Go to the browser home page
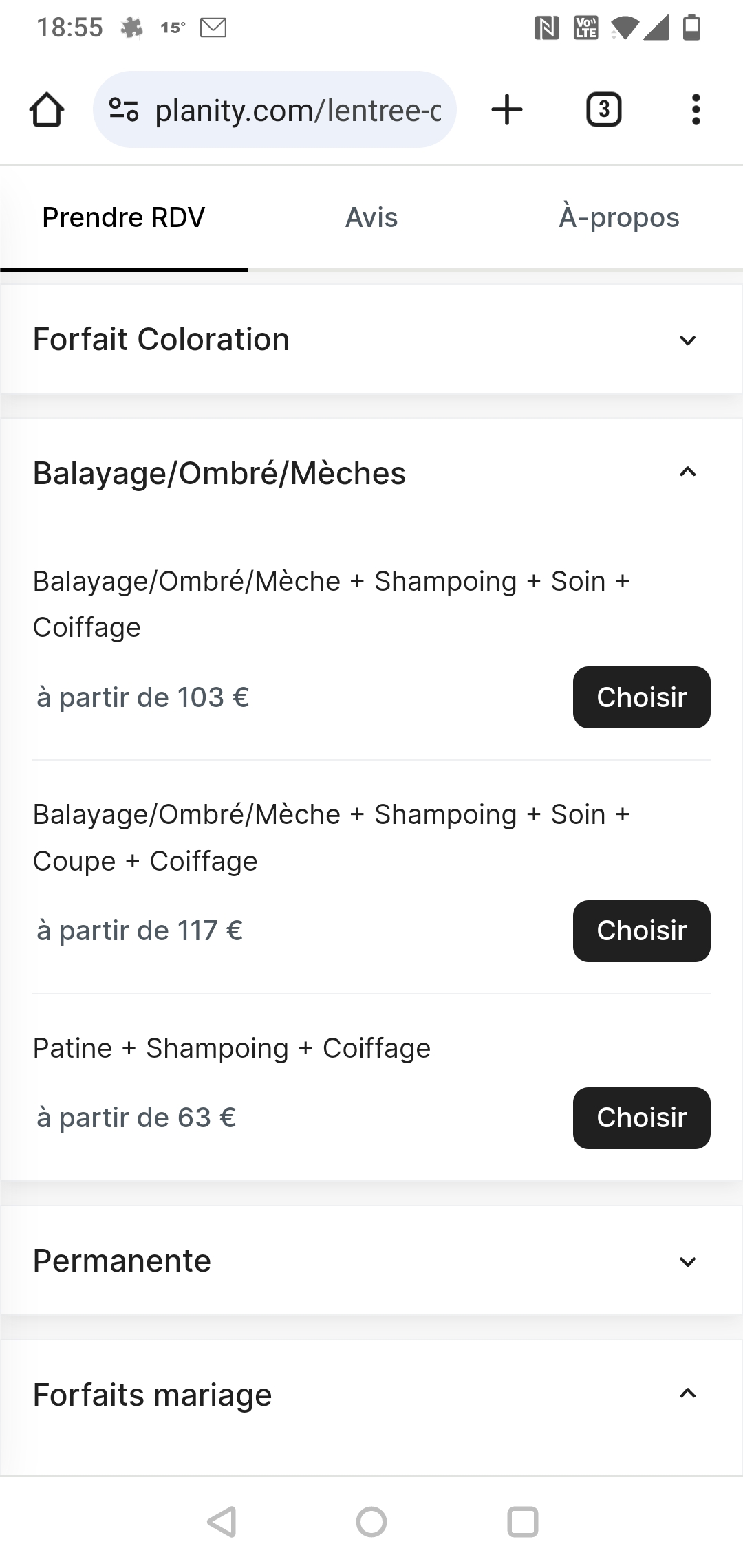The image size is (743, 1568). point(47,110)
